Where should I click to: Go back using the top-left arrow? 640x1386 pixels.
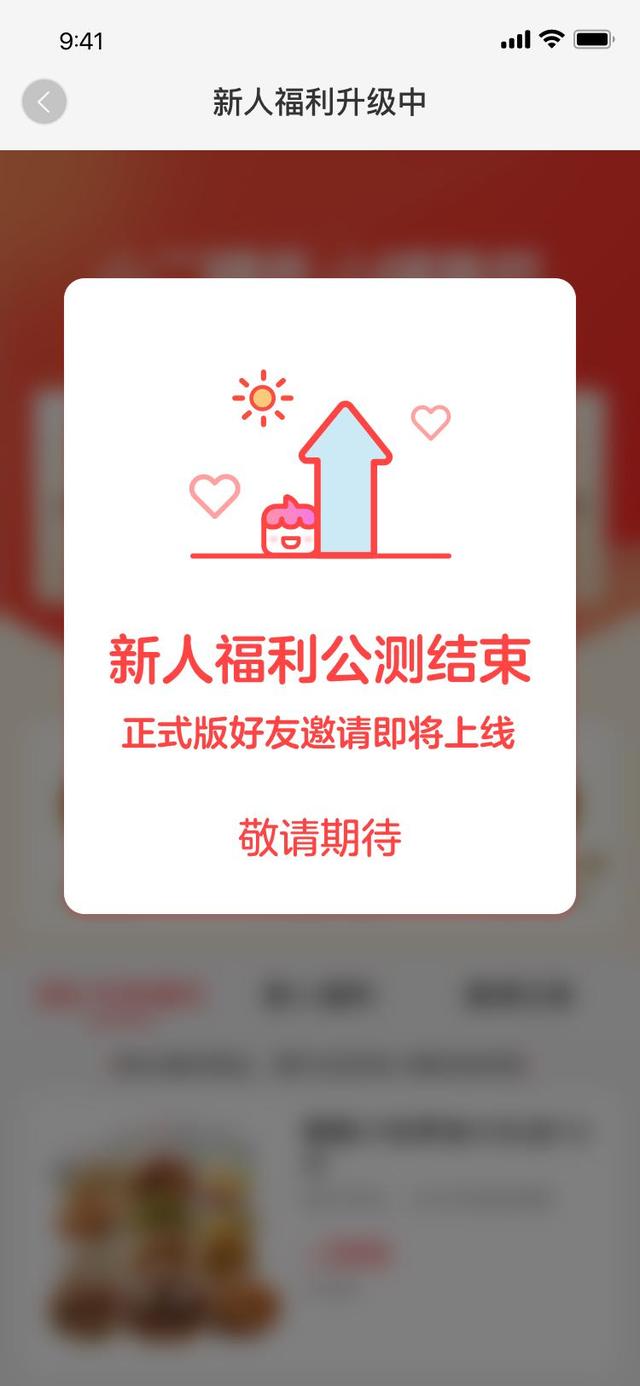(x=44, y=102)
